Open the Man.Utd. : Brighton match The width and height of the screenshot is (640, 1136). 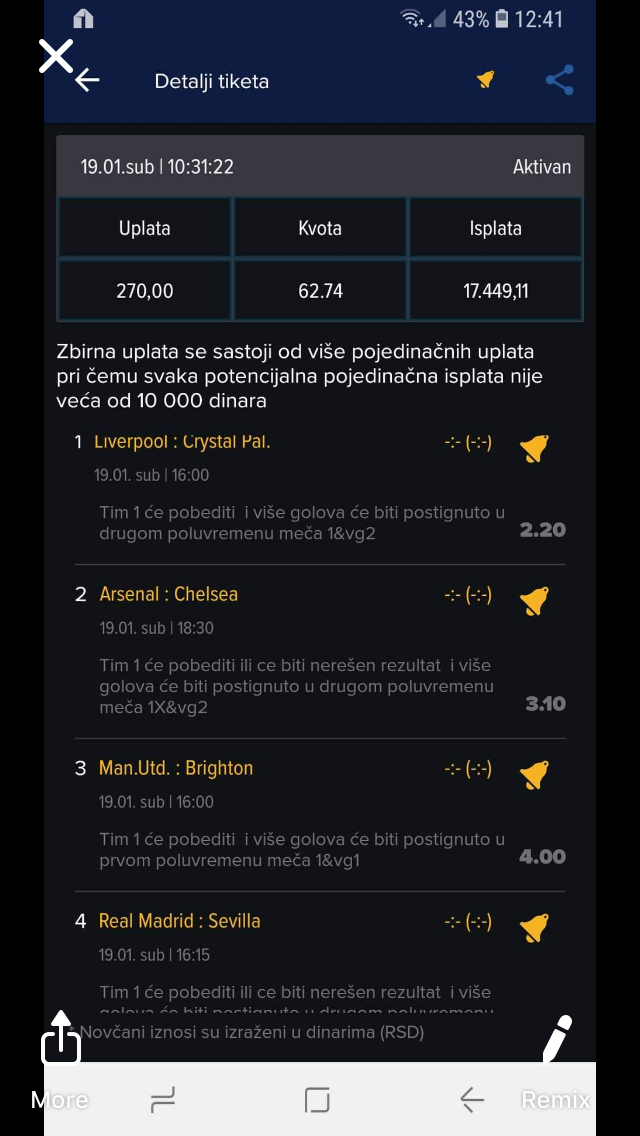(x=176, y=768)
